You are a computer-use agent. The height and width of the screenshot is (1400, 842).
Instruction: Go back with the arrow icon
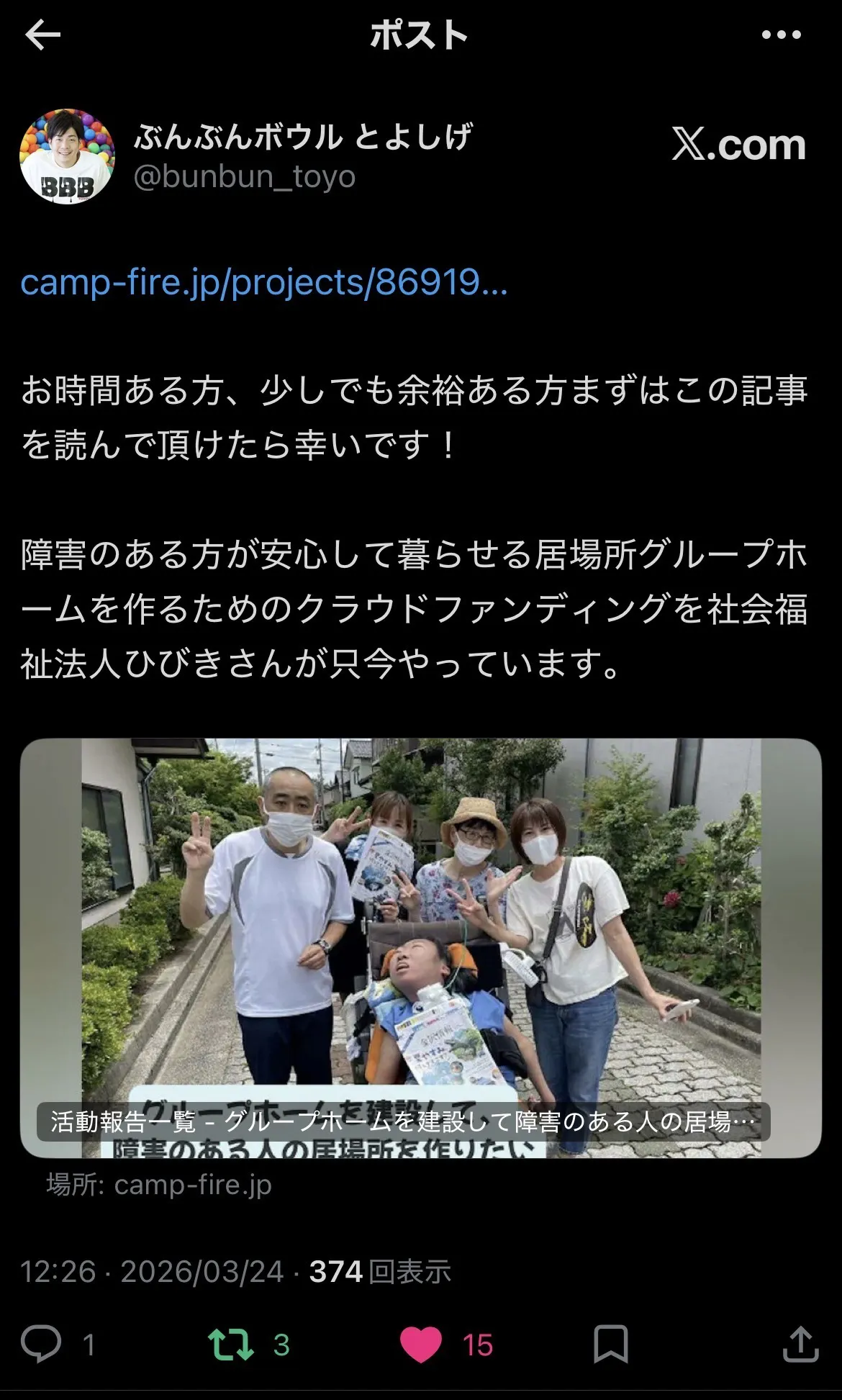pyautogui.click(x=42, y=35)
